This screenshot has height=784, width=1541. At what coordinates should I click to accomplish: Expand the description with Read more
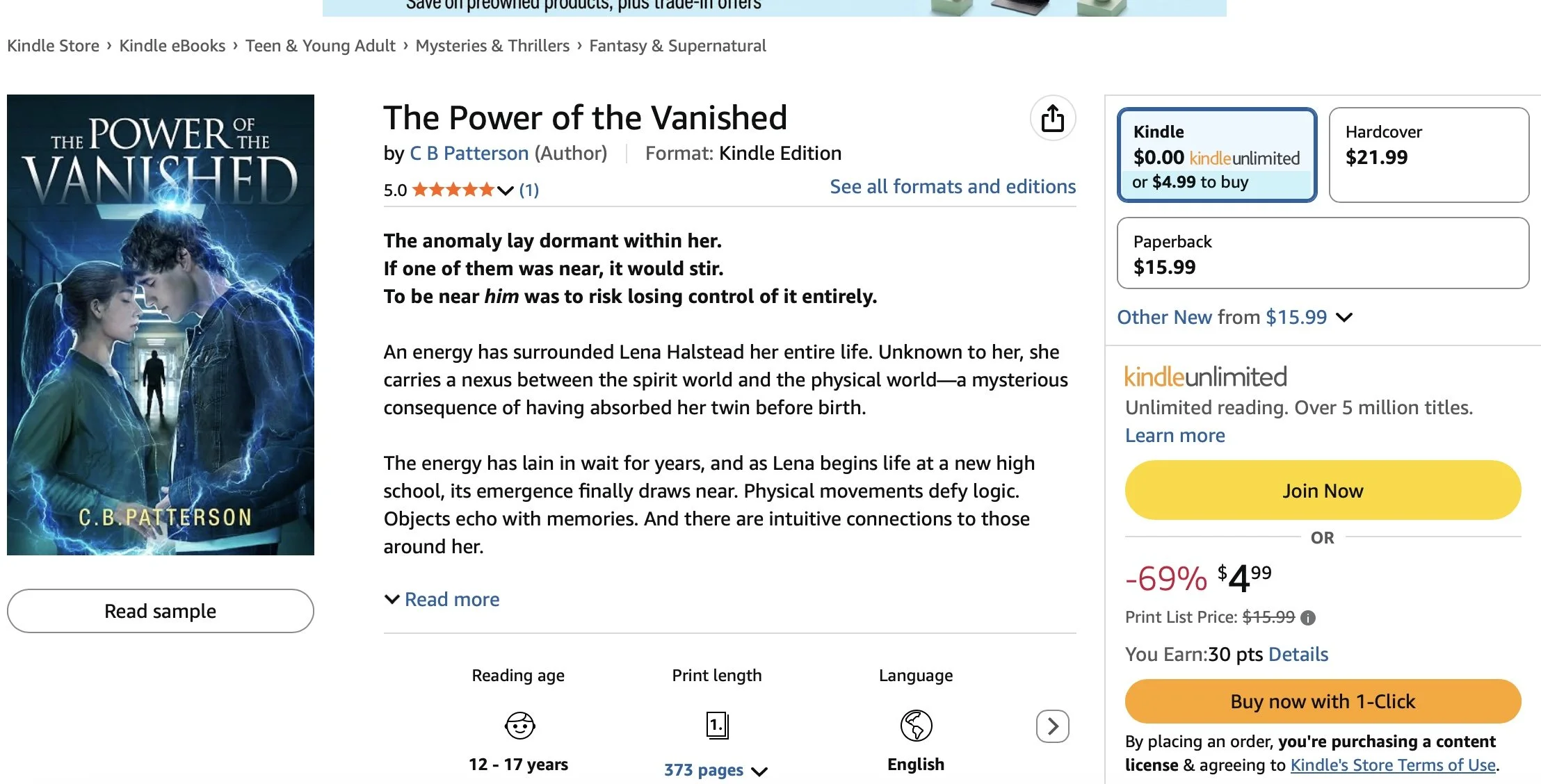pyautogui.click(x=442, y=599)
